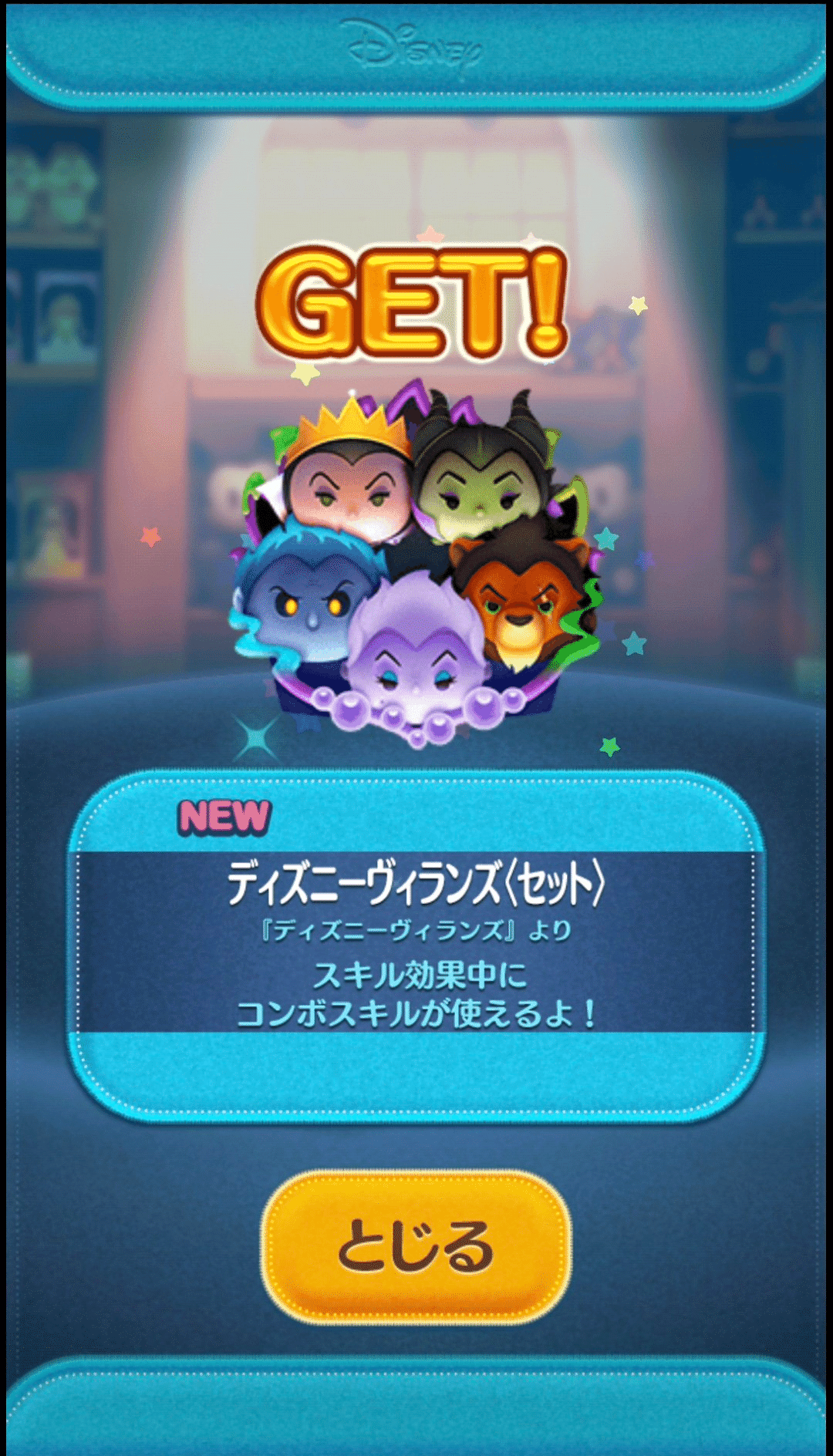Tap the とじる button to close

pyautogui.click(x=416, y=1246)
